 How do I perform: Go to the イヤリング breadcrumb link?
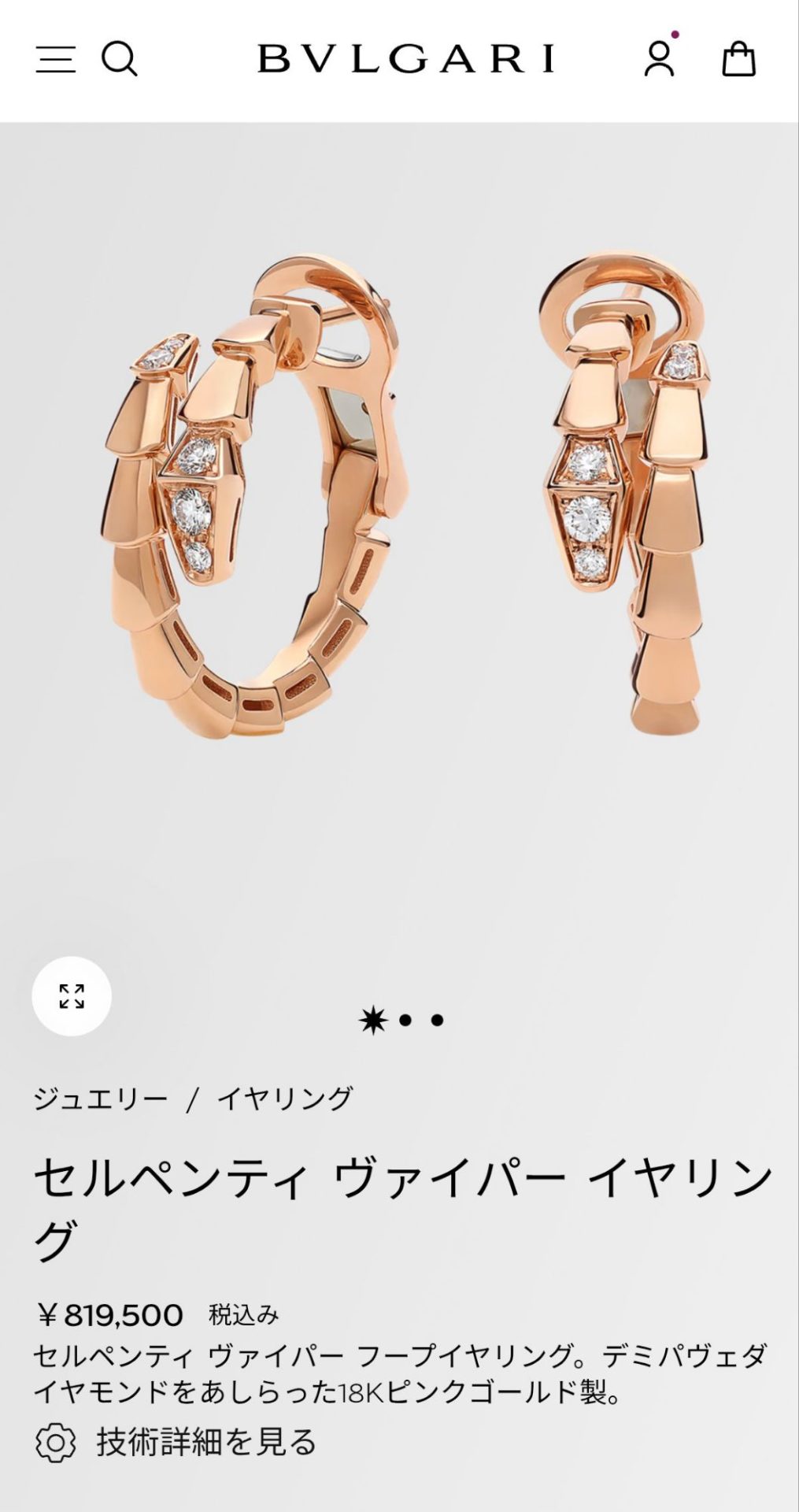tap(285, 1098)
